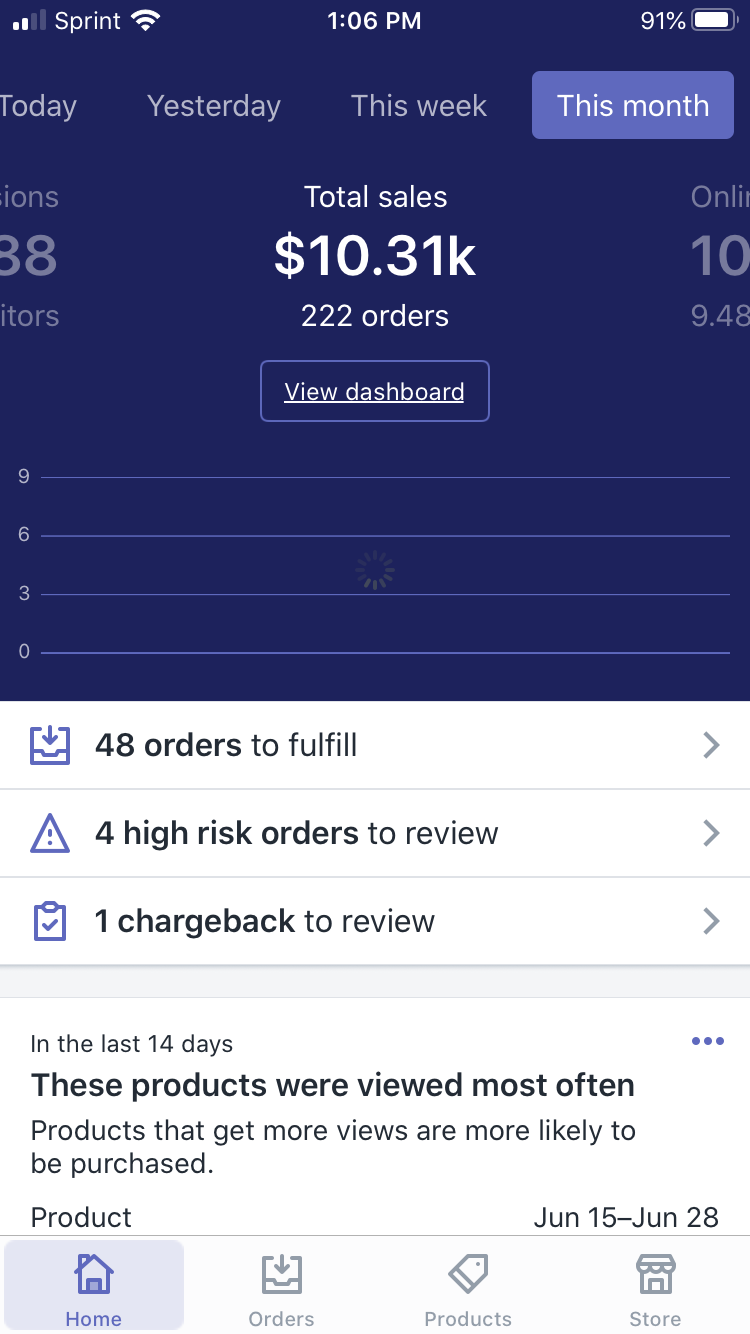Screen dimensions: 750x1334
Task: Navigate to the Store tab
Action: point(655,1289)
